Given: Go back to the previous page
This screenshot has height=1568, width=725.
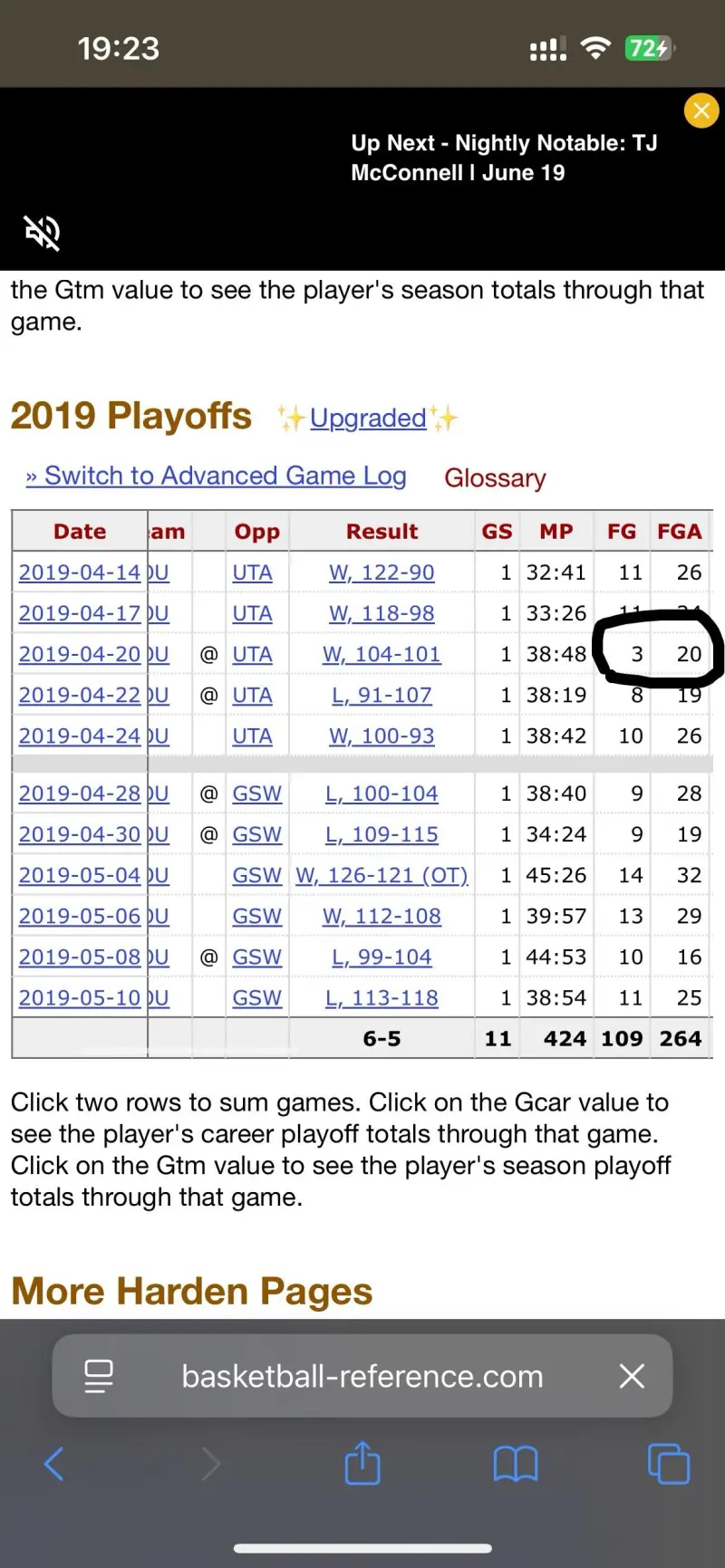Looking at the screenshot, I should click(x=54, y=1463).
